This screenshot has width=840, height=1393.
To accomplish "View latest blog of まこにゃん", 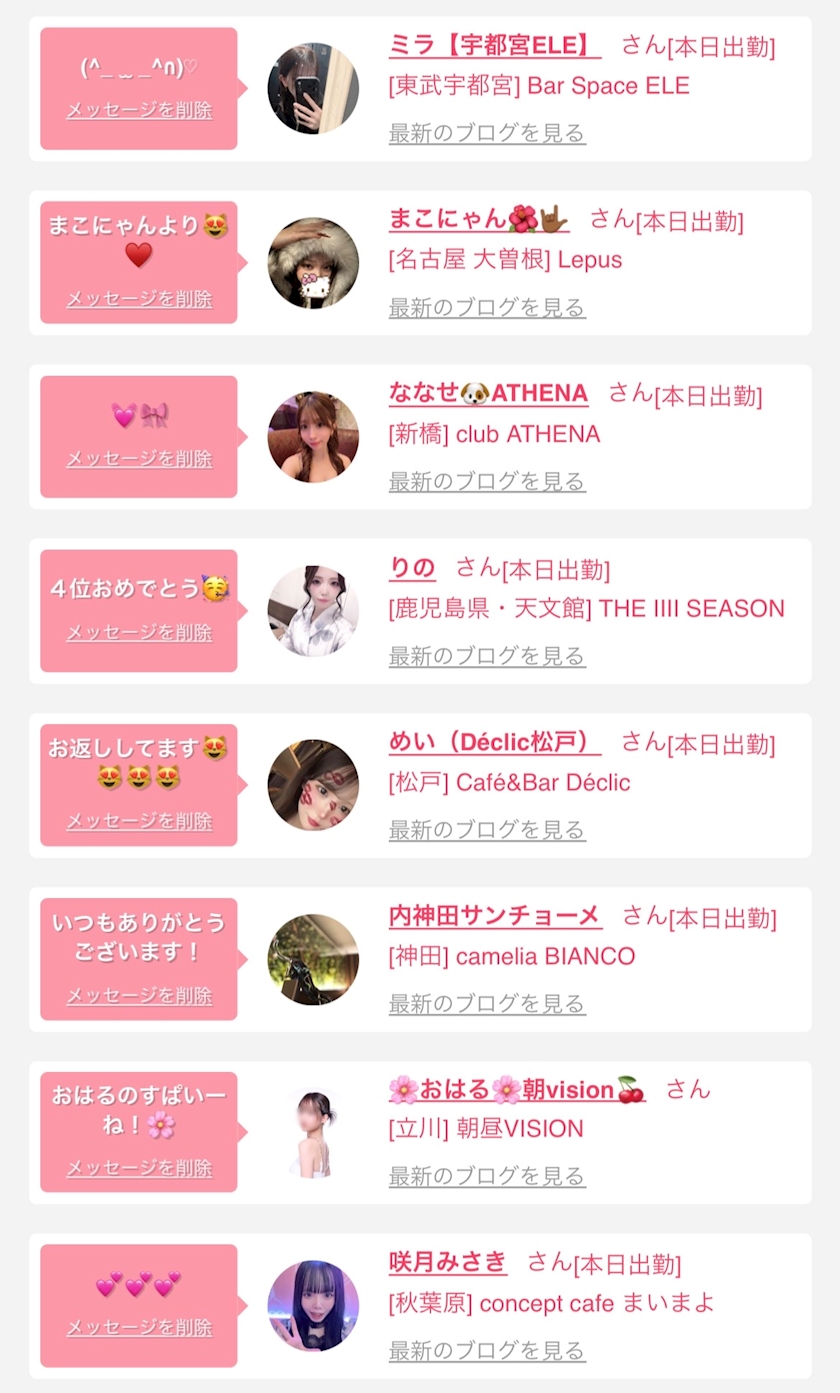I will 487,307.
